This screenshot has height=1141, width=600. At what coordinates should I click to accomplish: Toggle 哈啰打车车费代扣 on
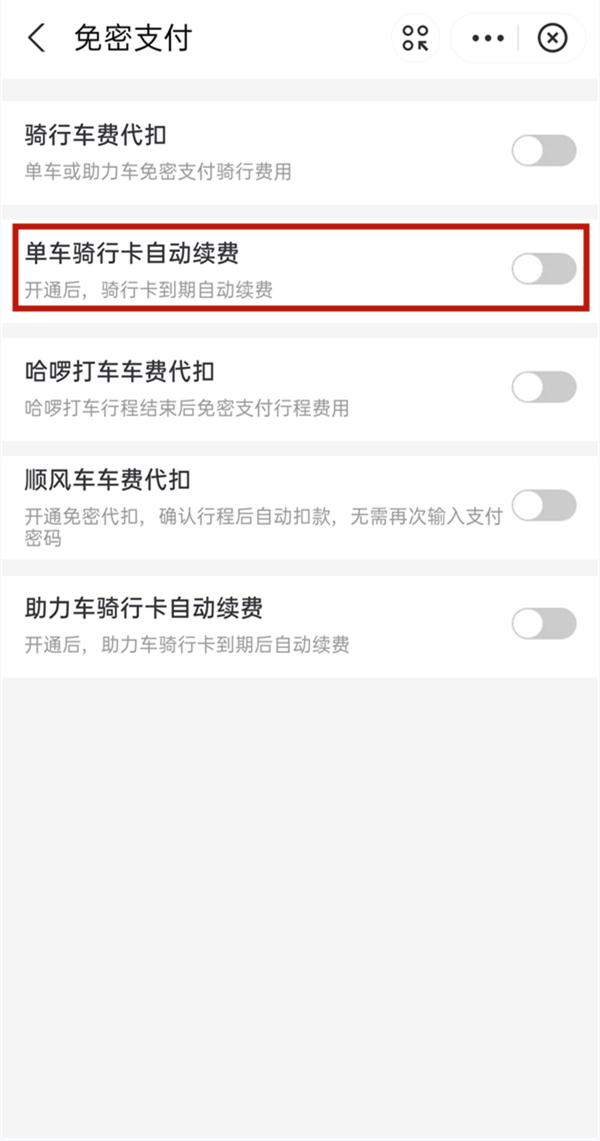tap(544, 387)
